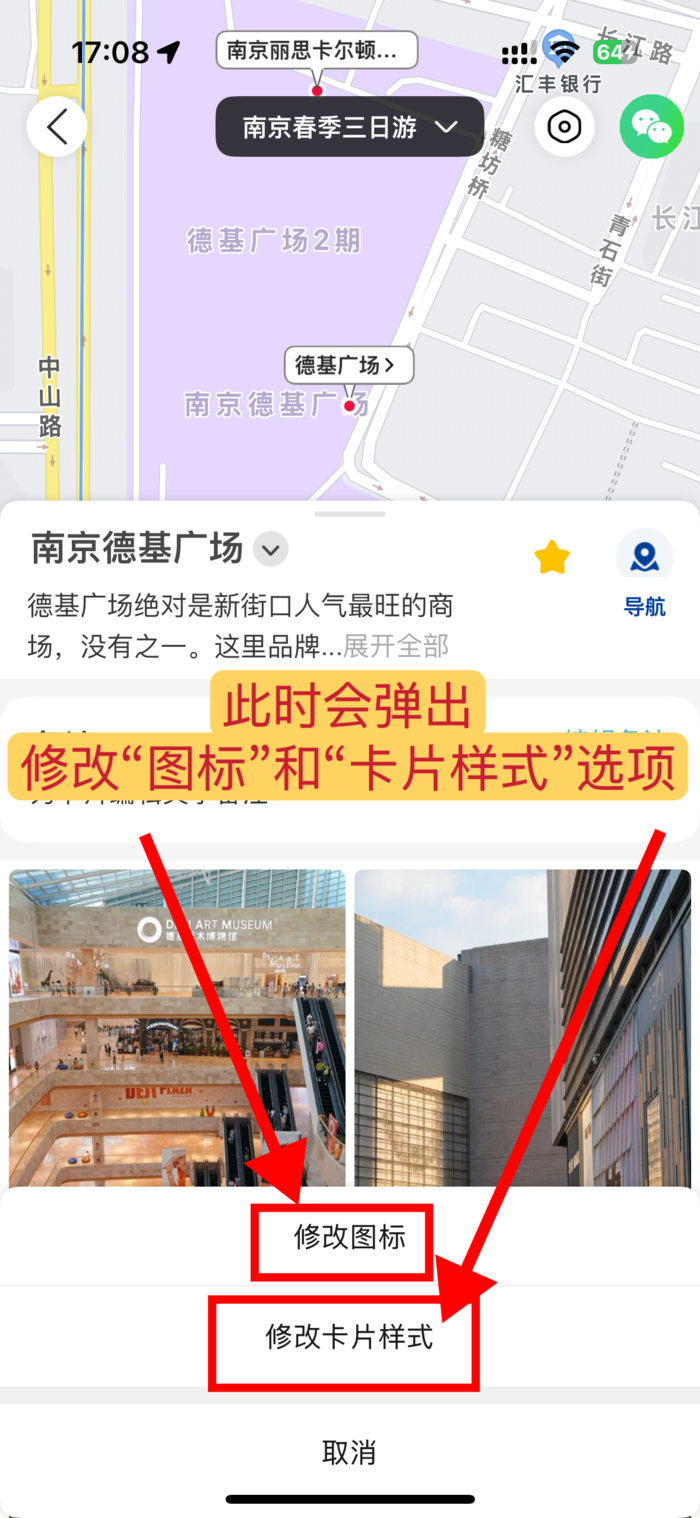Share via the green WeChat icon

[x=651, y=127]
